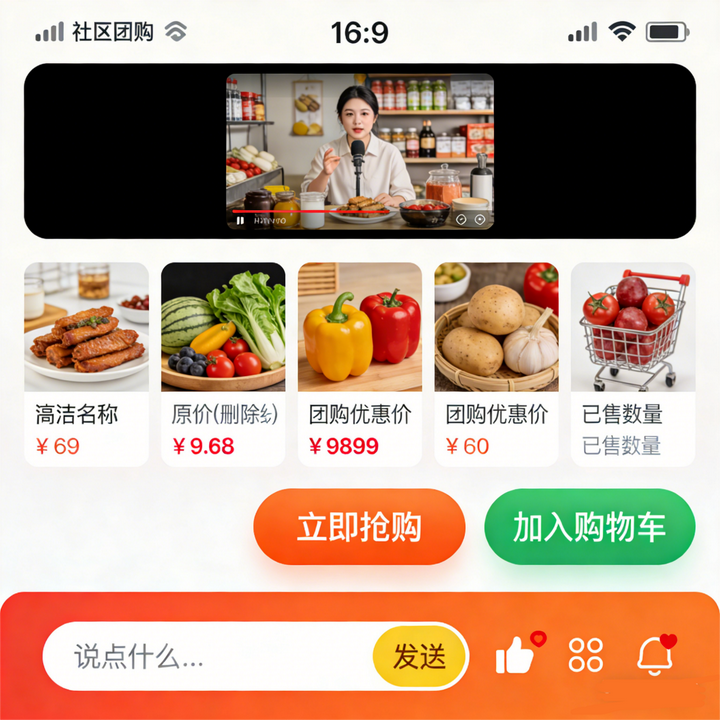
Task: Pause the live stream video
Action: click(x=240, y=220)
